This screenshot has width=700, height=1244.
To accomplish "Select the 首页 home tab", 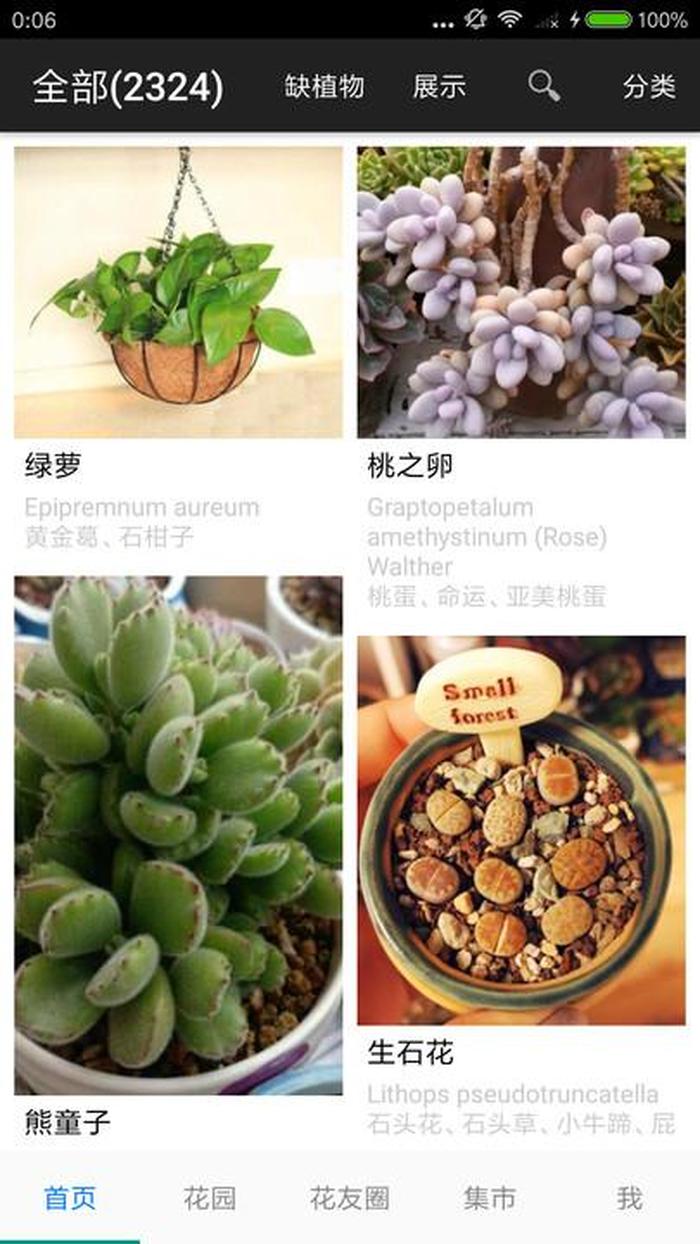I will click(x=70, y=1198).
